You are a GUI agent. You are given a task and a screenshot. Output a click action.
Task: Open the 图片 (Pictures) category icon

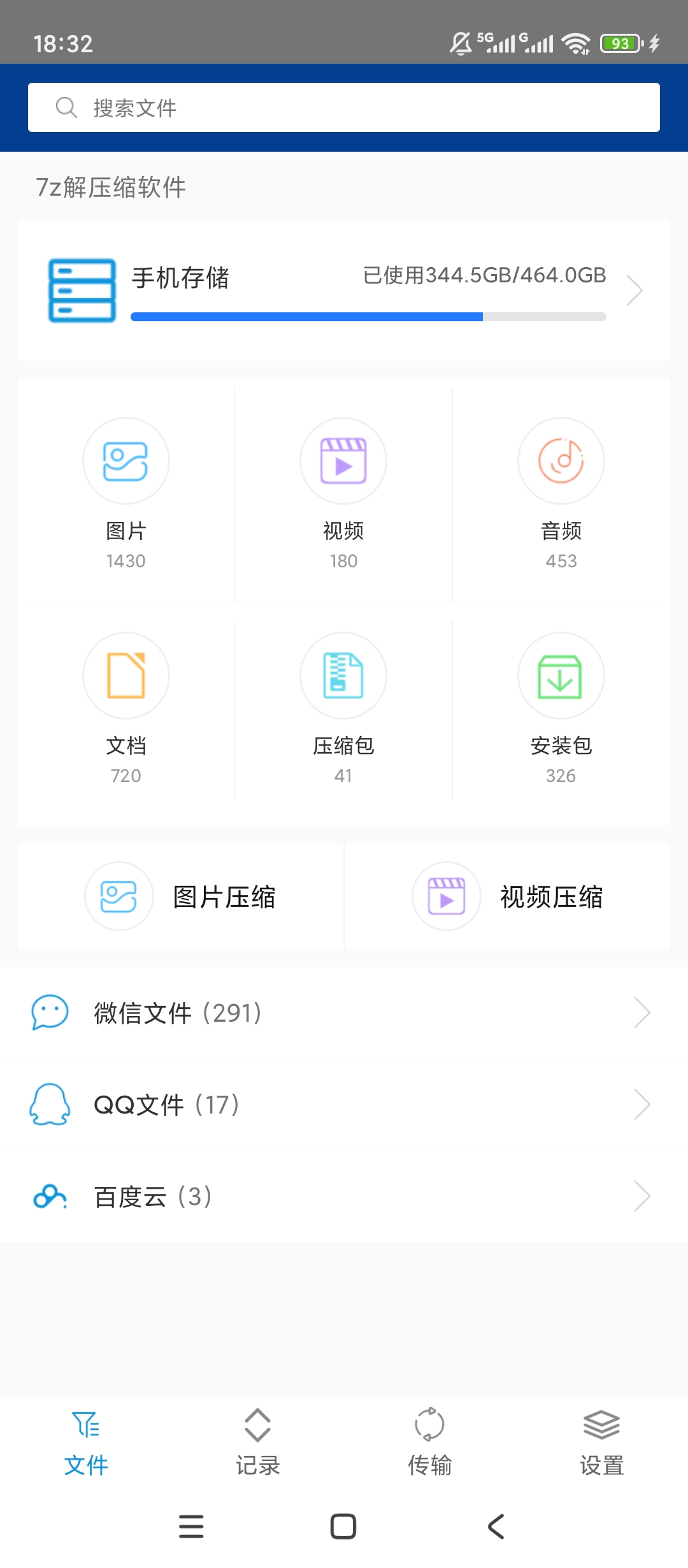pyautogui.click(x=125, y=460)
